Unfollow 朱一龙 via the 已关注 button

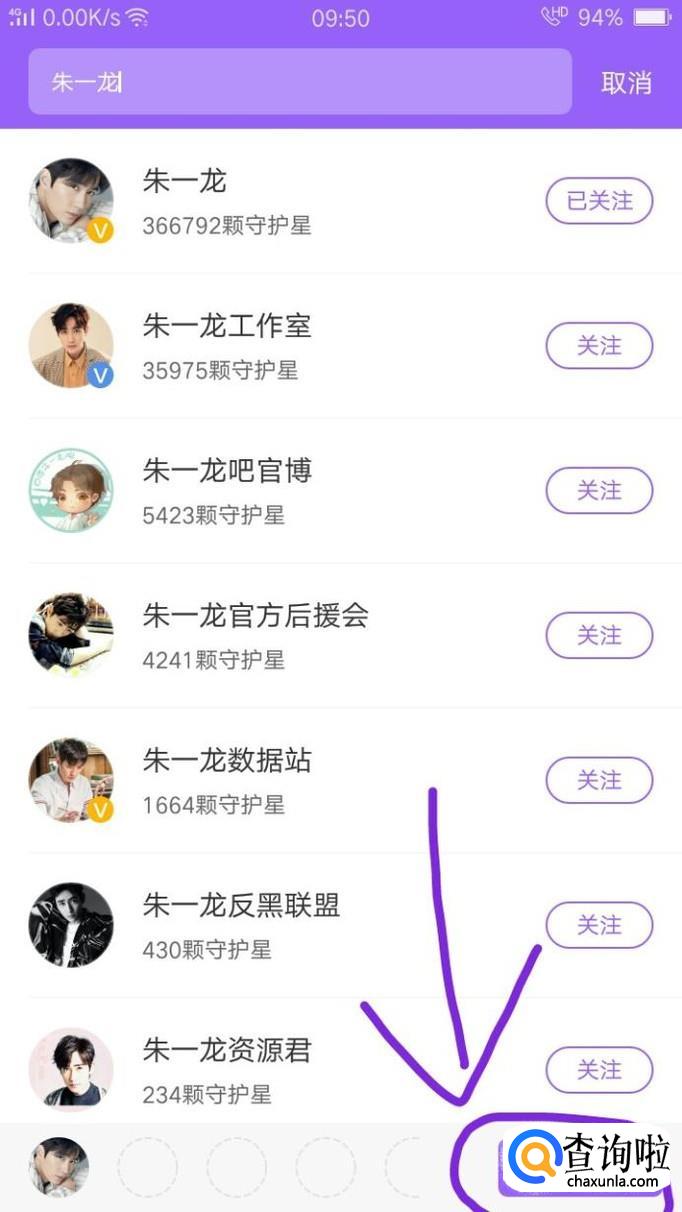click(x=599, y=201)
